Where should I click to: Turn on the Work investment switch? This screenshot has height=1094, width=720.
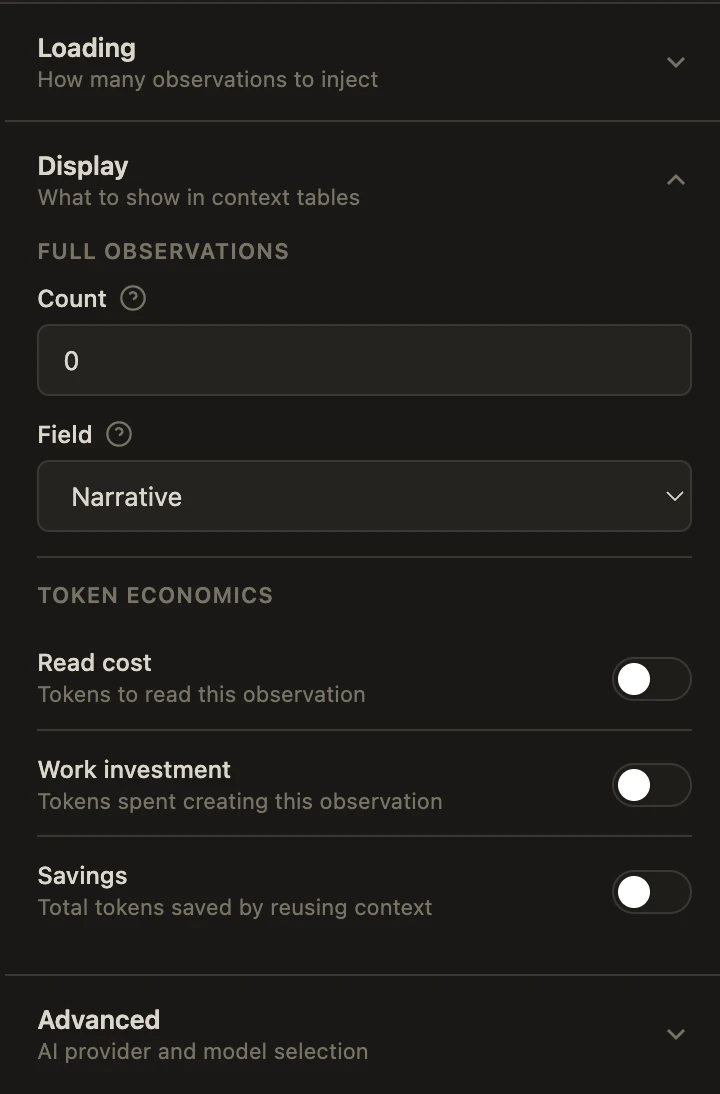[x=651, y=785]
